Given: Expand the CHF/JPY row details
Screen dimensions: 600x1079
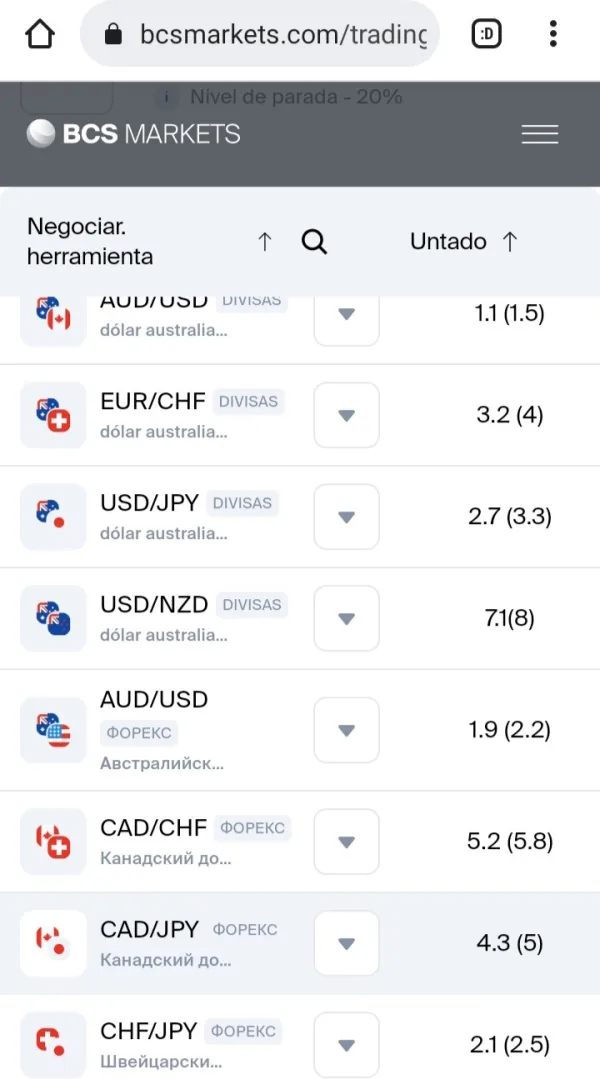Looking at the screenshot, I should 346,1045.
